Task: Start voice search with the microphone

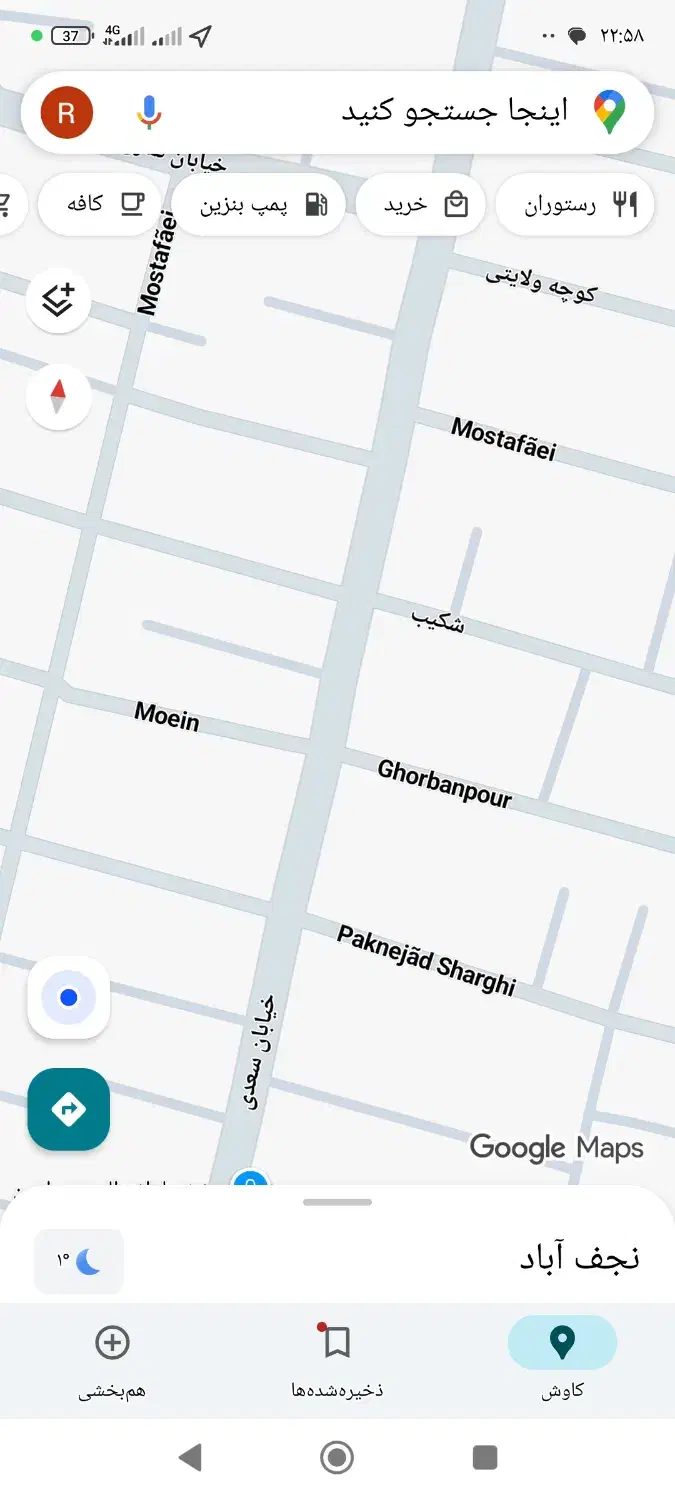Action: tap(149, 112)
